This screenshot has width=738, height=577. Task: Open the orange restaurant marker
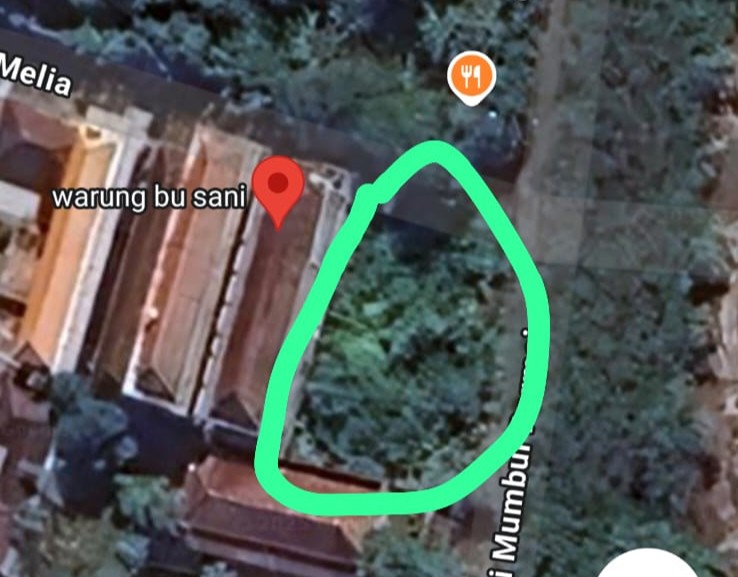pos(471,75)
